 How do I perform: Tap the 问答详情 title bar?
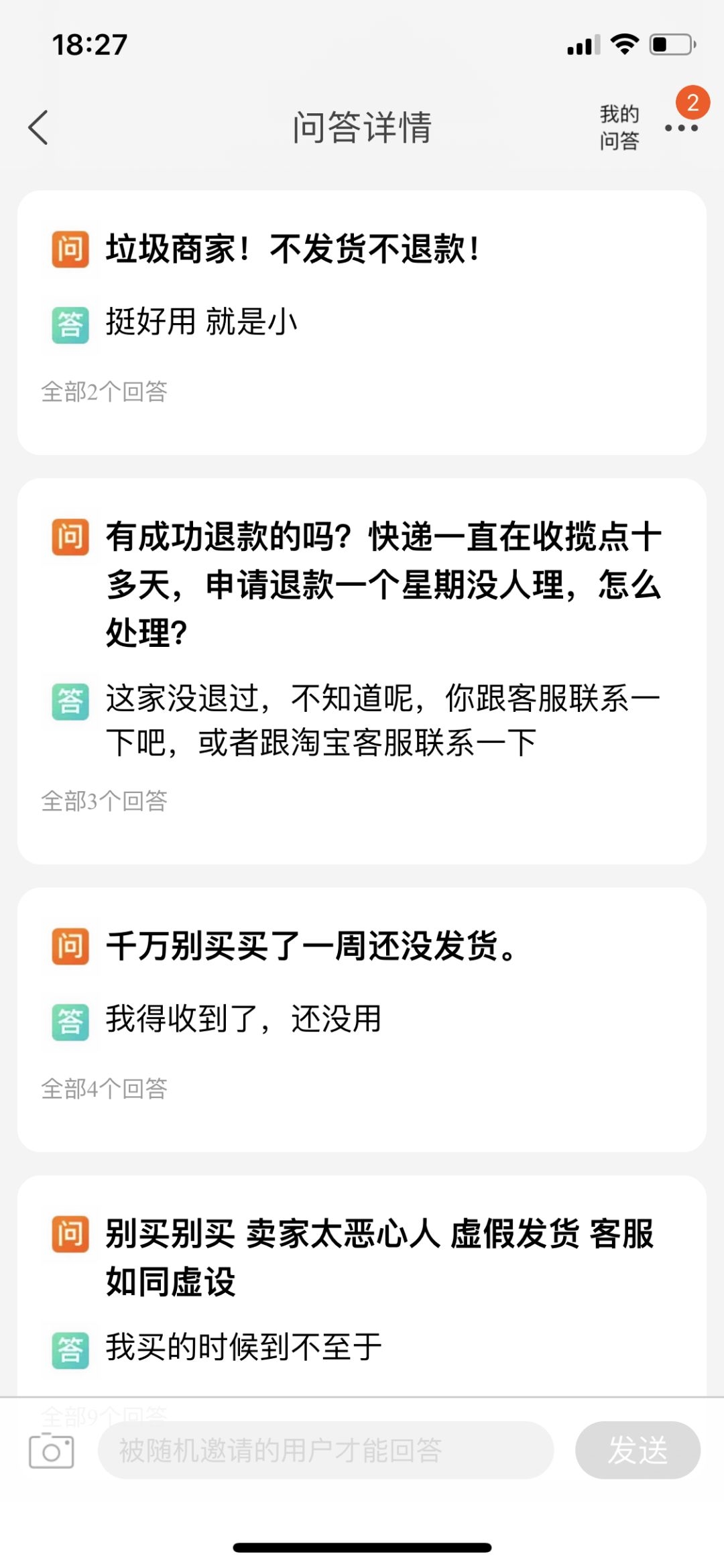coord(362,127)
